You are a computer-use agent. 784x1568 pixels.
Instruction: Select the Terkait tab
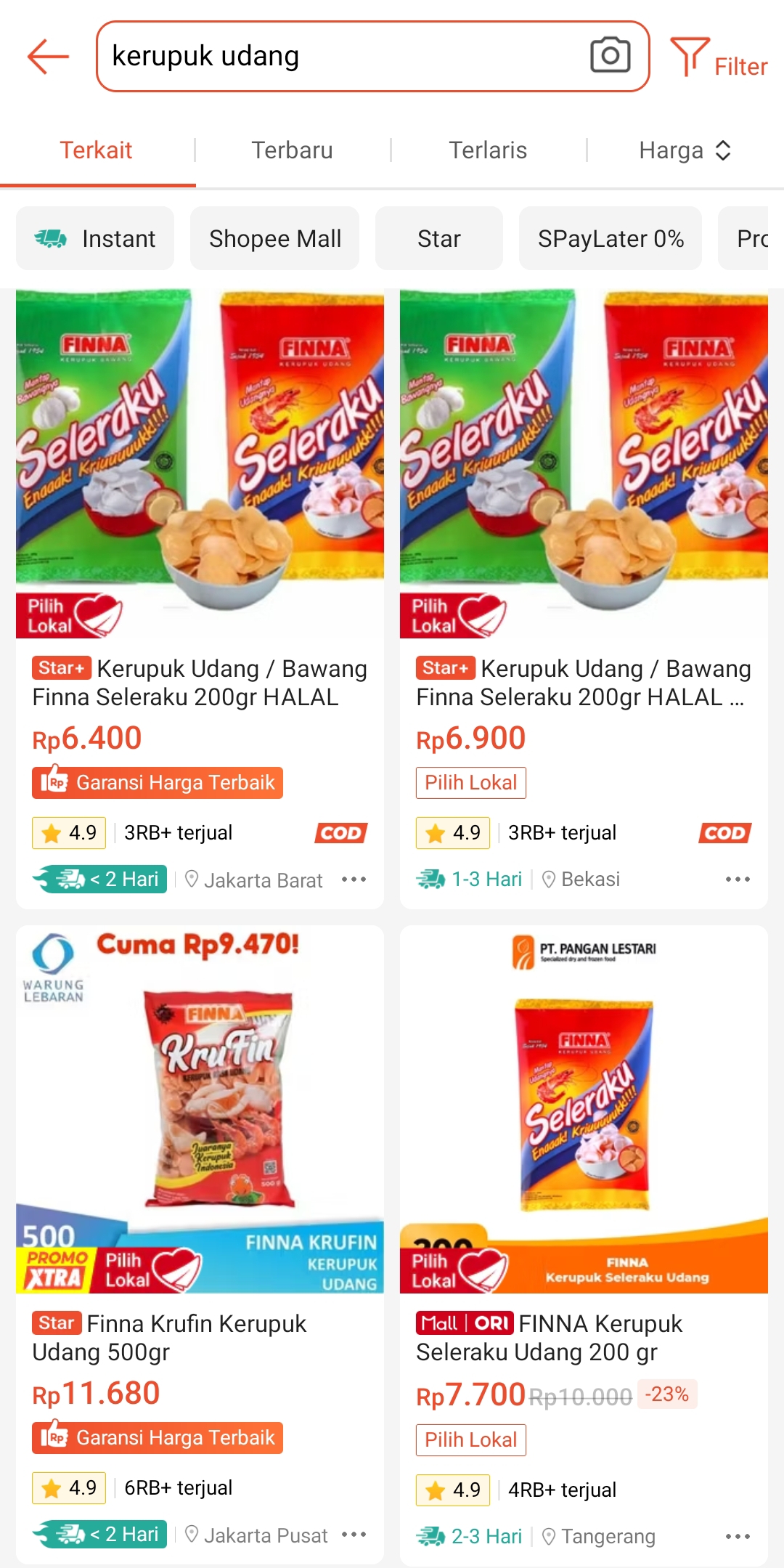[x=96, y=150]
